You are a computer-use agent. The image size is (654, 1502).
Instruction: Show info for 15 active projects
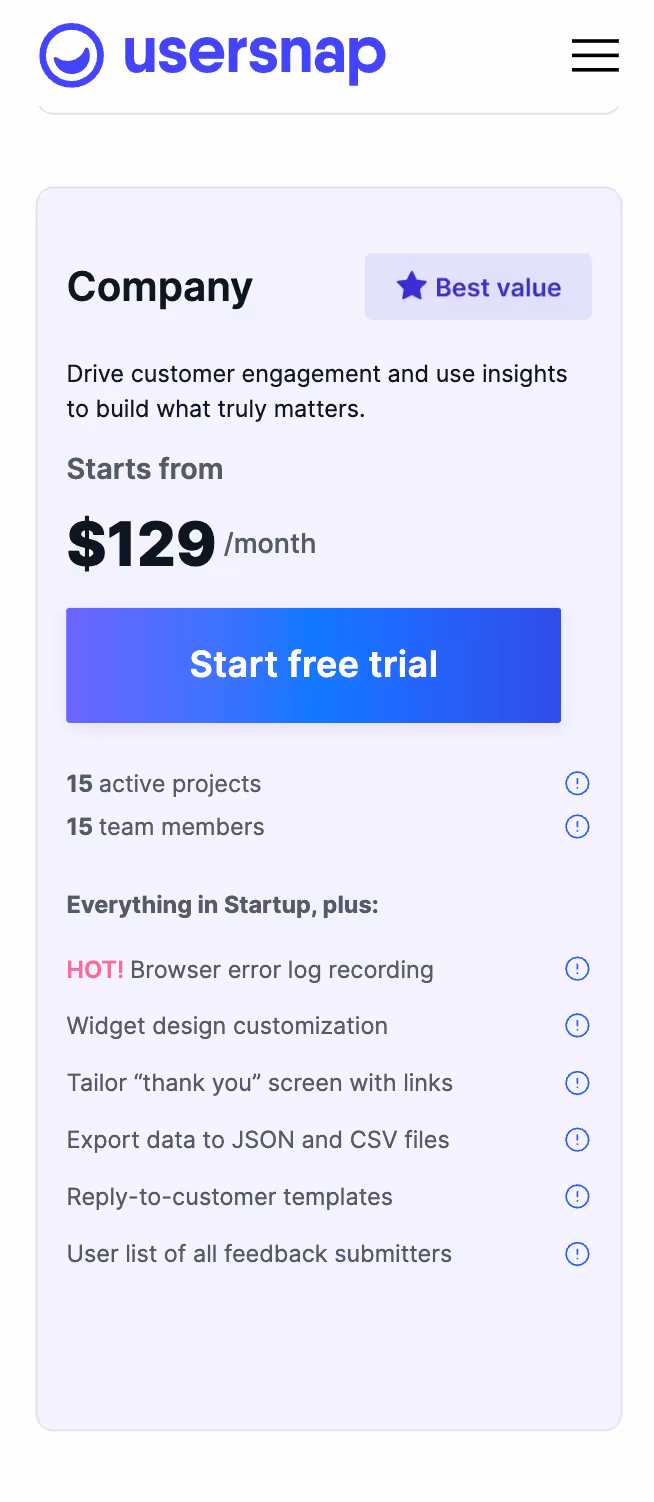click(x=577, y=784)
